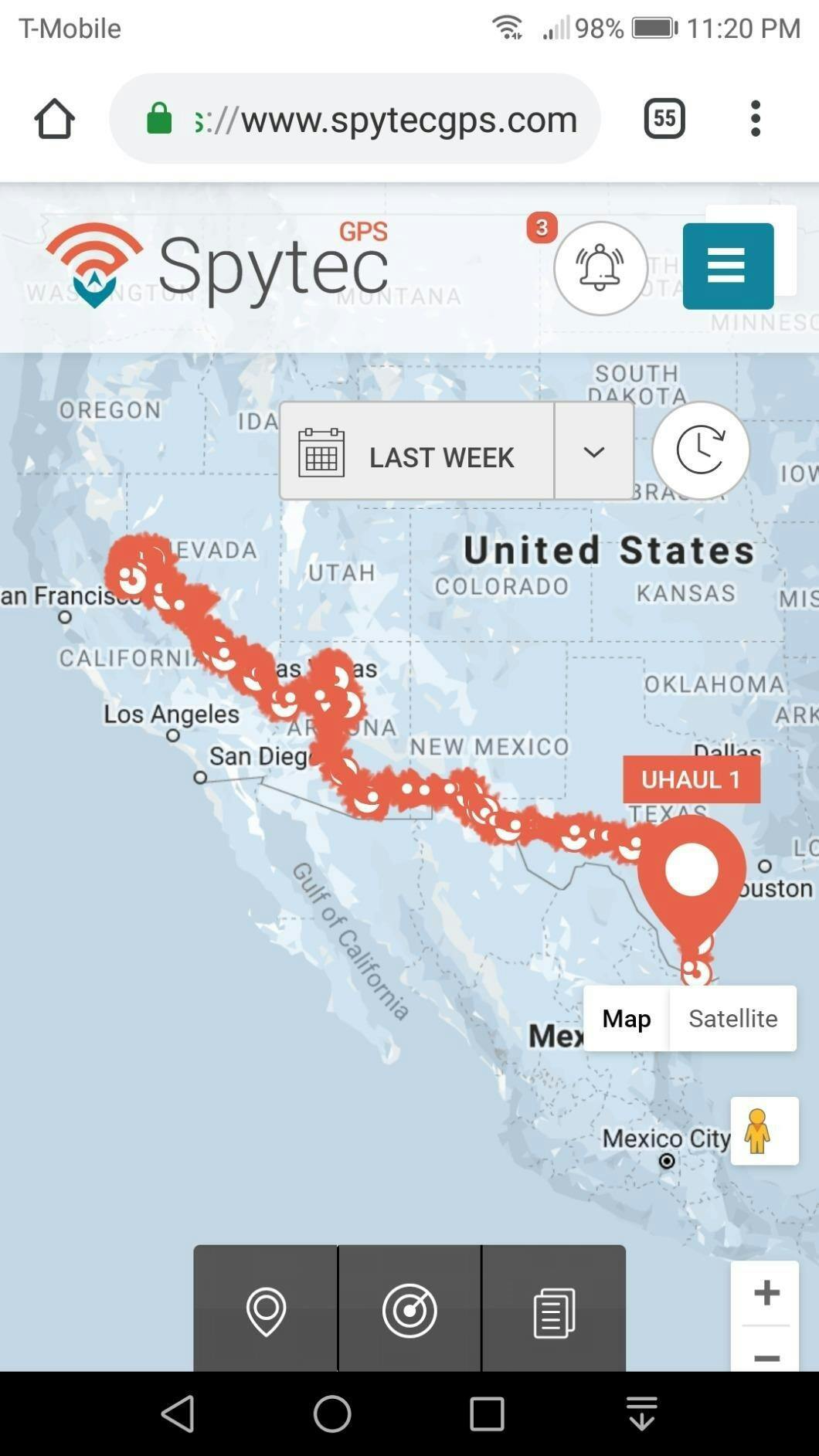Expand the date range dropdown arrow
The height and width of the screenshot is (1456, 819).
[593, 451]
